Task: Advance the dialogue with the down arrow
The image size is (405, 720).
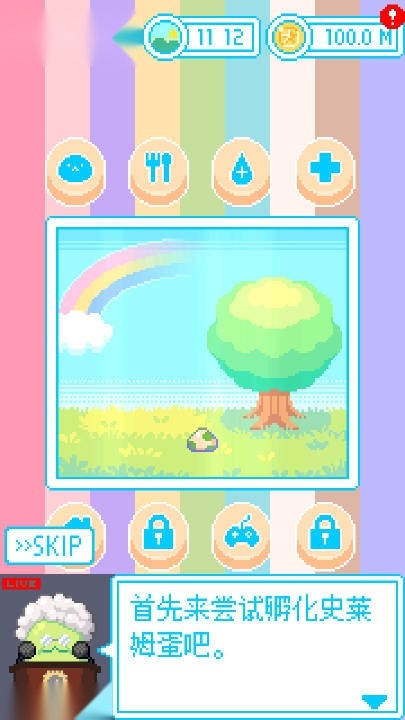Action: tap(374, 702)
